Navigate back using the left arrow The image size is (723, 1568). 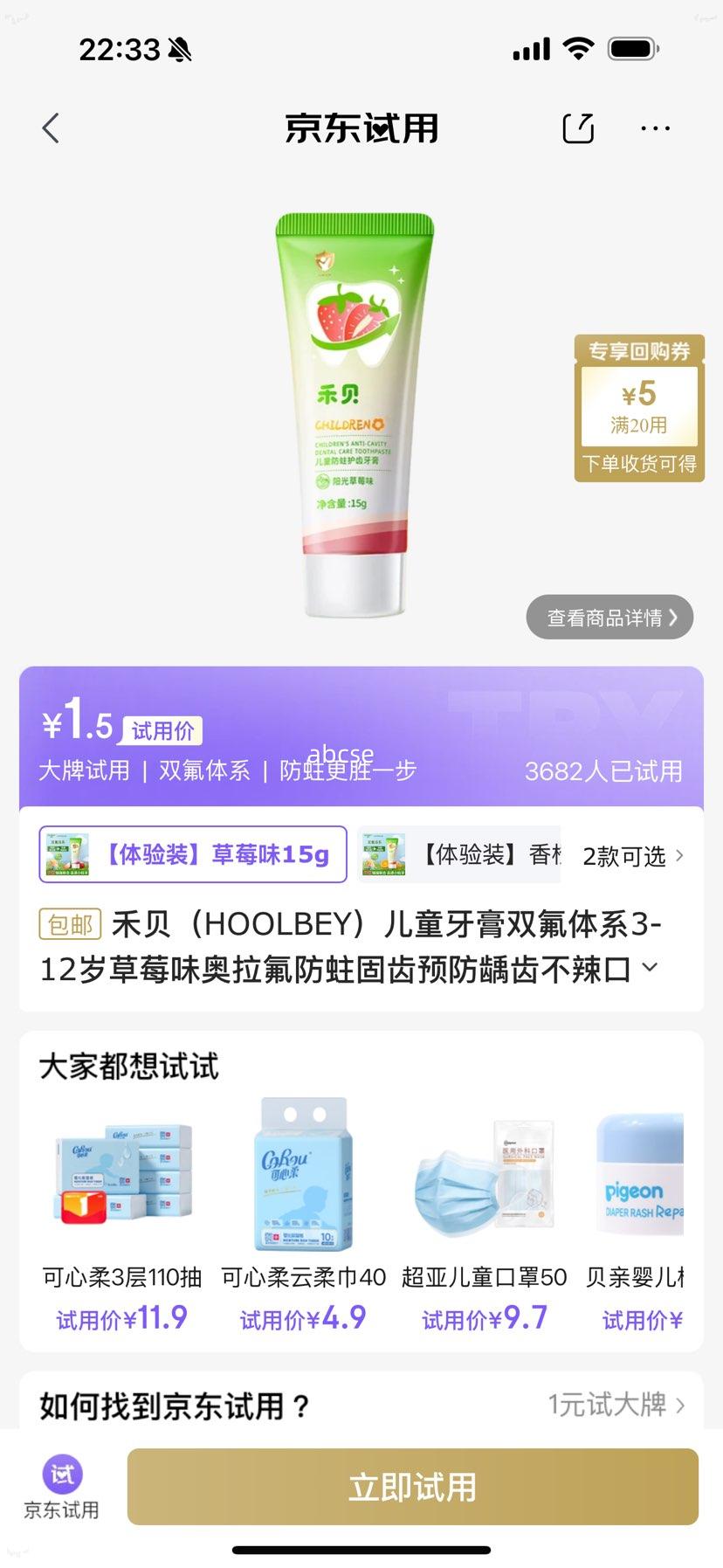click(x=50, y=127)
